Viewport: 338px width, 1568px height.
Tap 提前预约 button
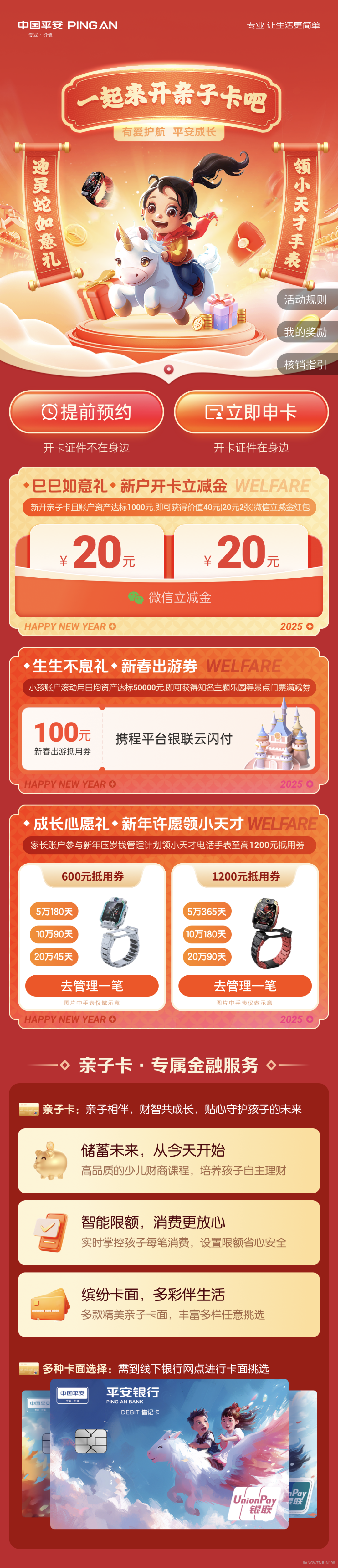pos(86,412)
